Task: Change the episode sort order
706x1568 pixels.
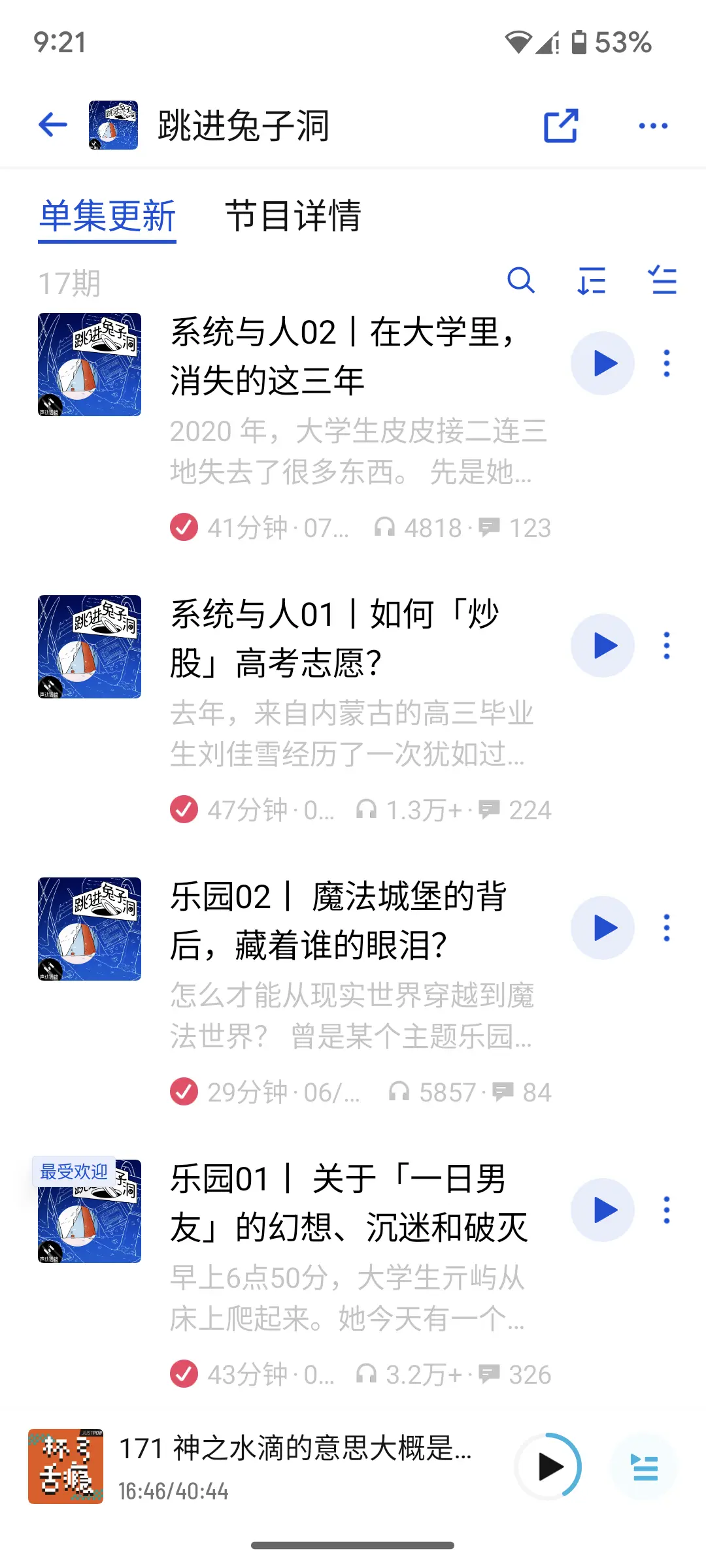Action: [x=592, y=281]
